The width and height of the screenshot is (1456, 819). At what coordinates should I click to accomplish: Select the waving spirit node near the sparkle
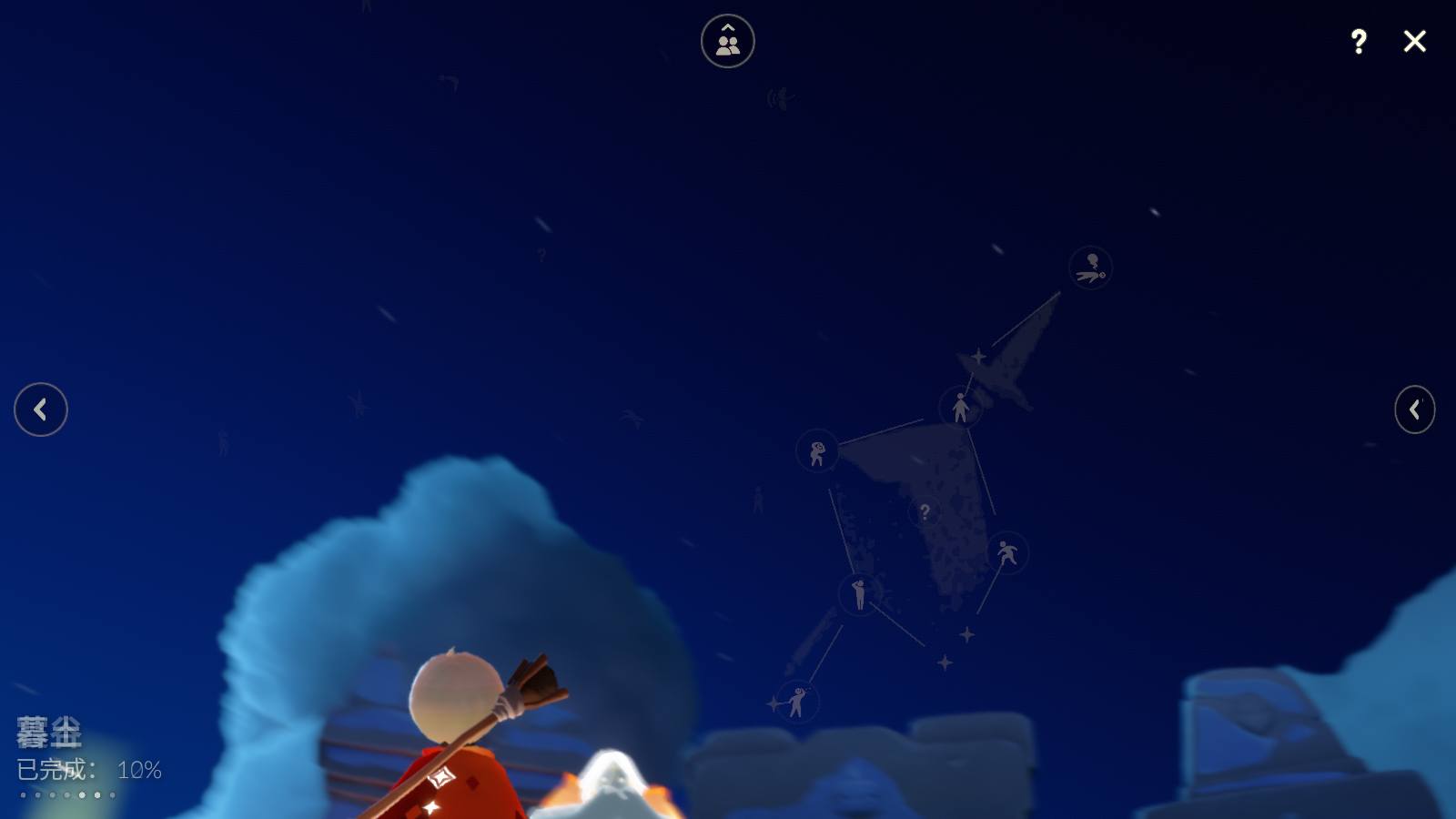click(x=797, y=702)
